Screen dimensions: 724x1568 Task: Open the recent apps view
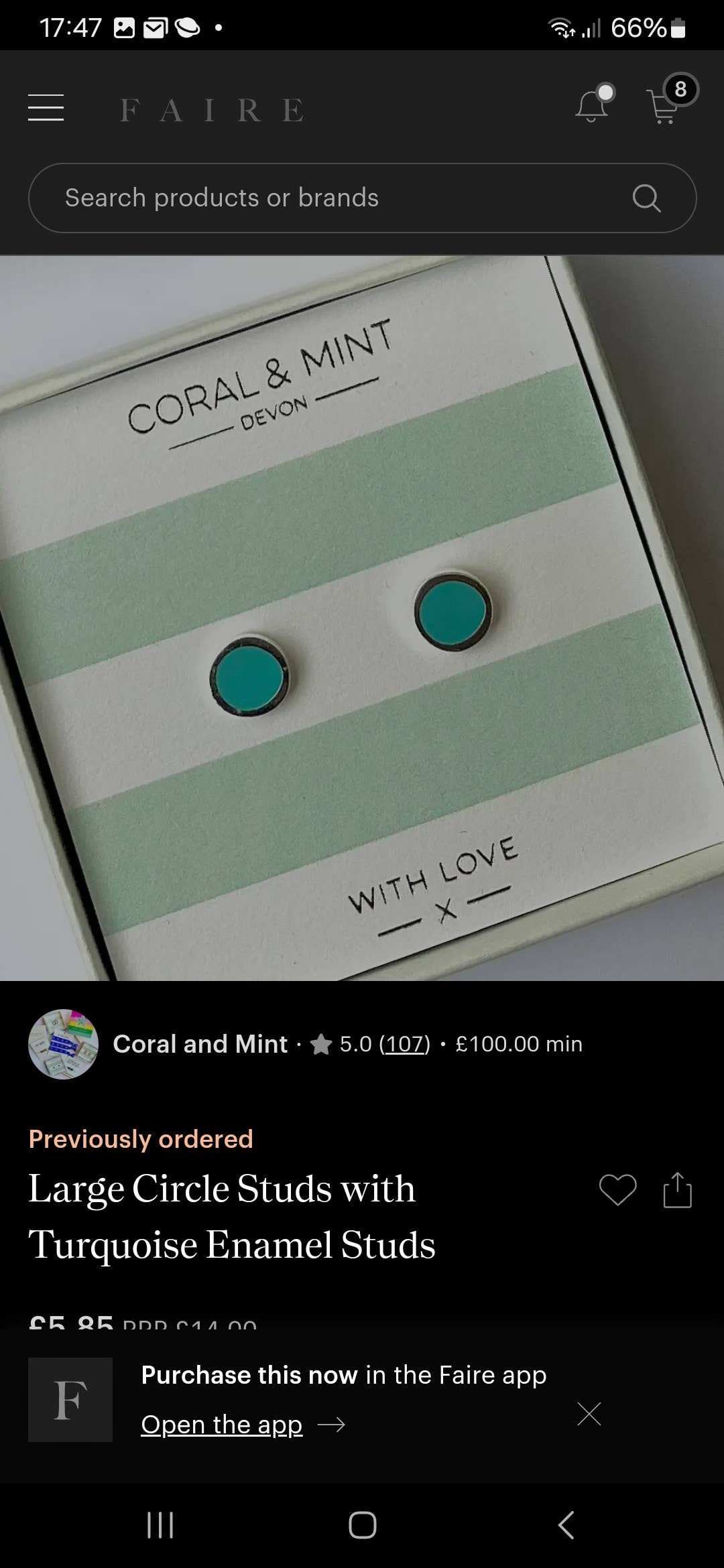pos(160,1525)
